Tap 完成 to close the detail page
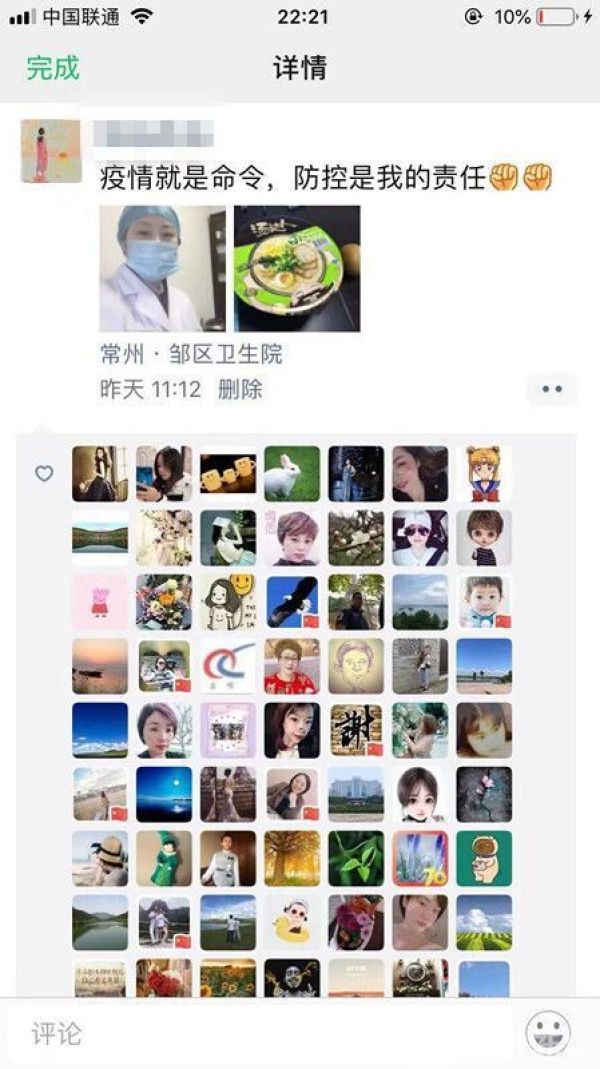 [x=52, y=68]
